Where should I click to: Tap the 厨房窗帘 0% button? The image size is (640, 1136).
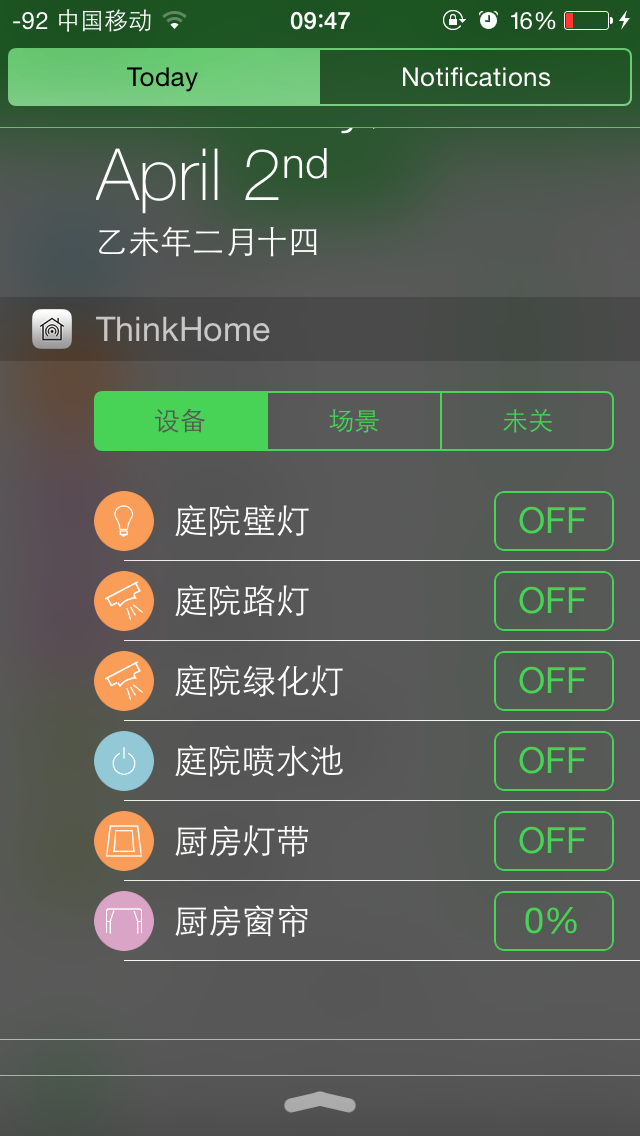tap(553, 921)
